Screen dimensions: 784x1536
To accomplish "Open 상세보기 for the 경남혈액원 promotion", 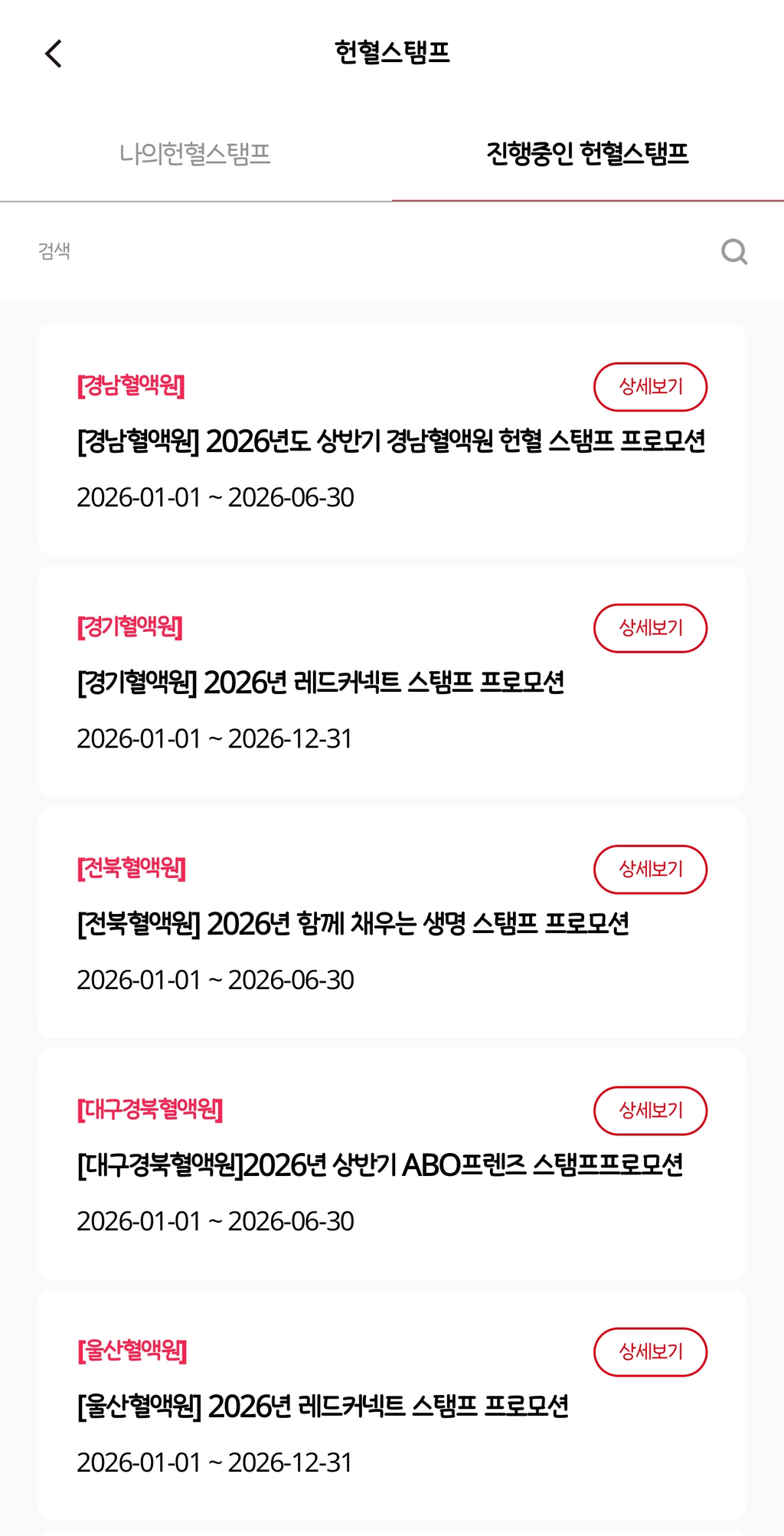I will pyautogui.click(x=650, y=387).
